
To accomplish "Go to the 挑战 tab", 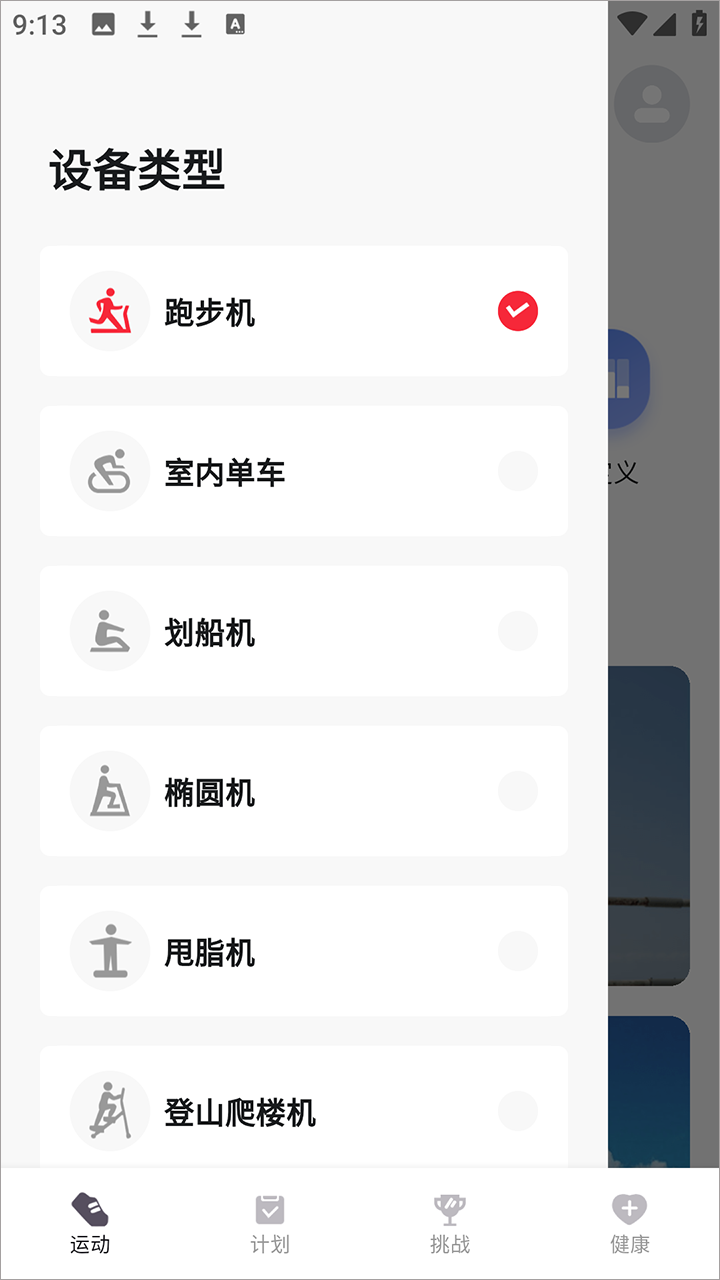I will point(450,1224).
